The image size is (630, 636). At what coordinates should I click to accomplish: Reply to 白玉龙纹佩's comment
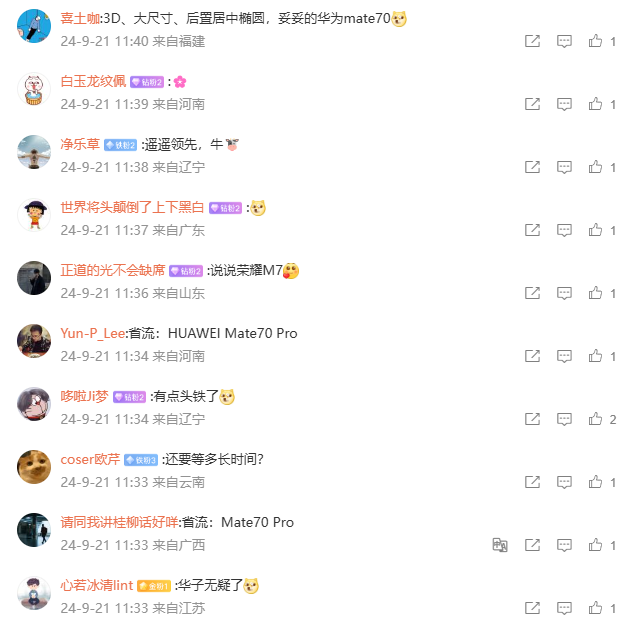[x=564, y=104]
